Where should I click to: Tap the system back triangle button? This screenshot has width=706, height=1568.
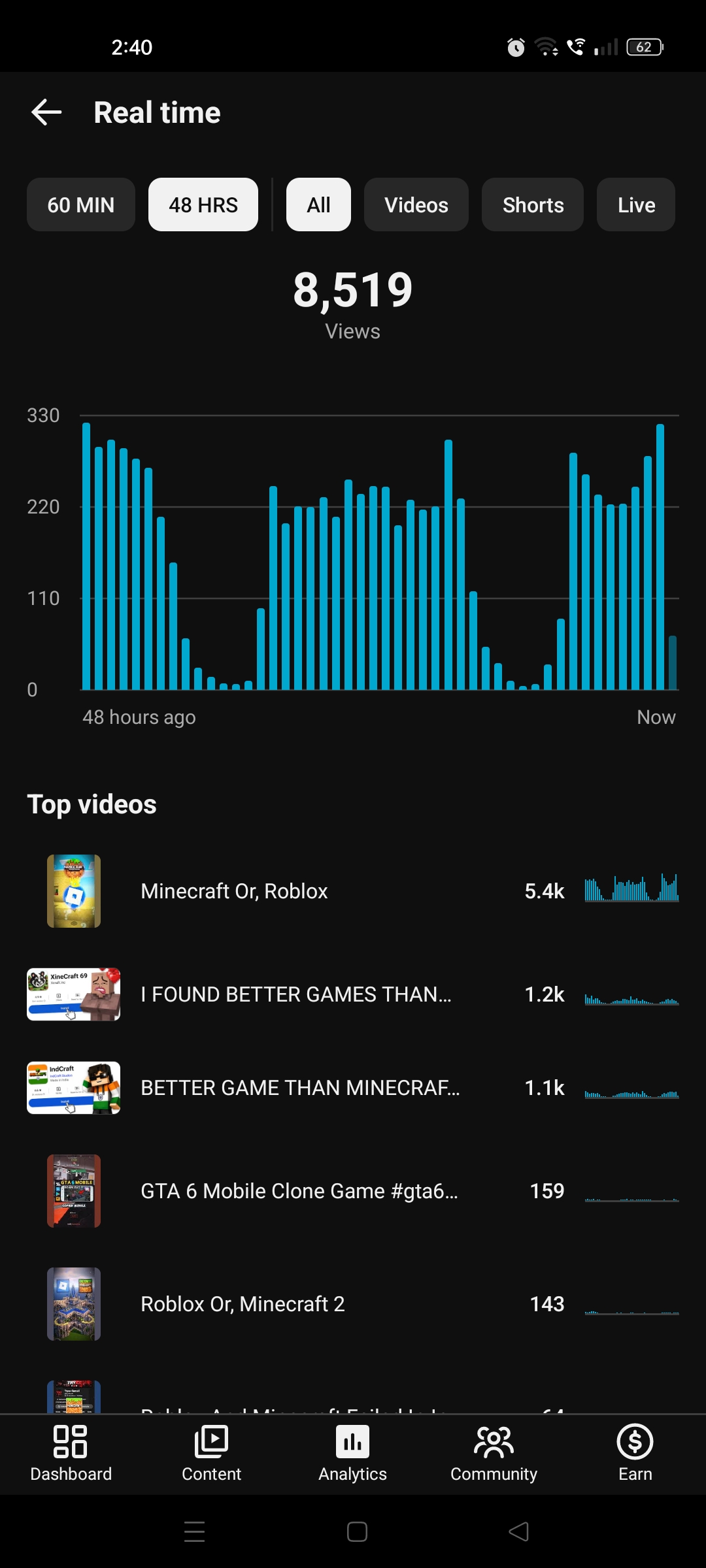click(x=519, y=1532)
